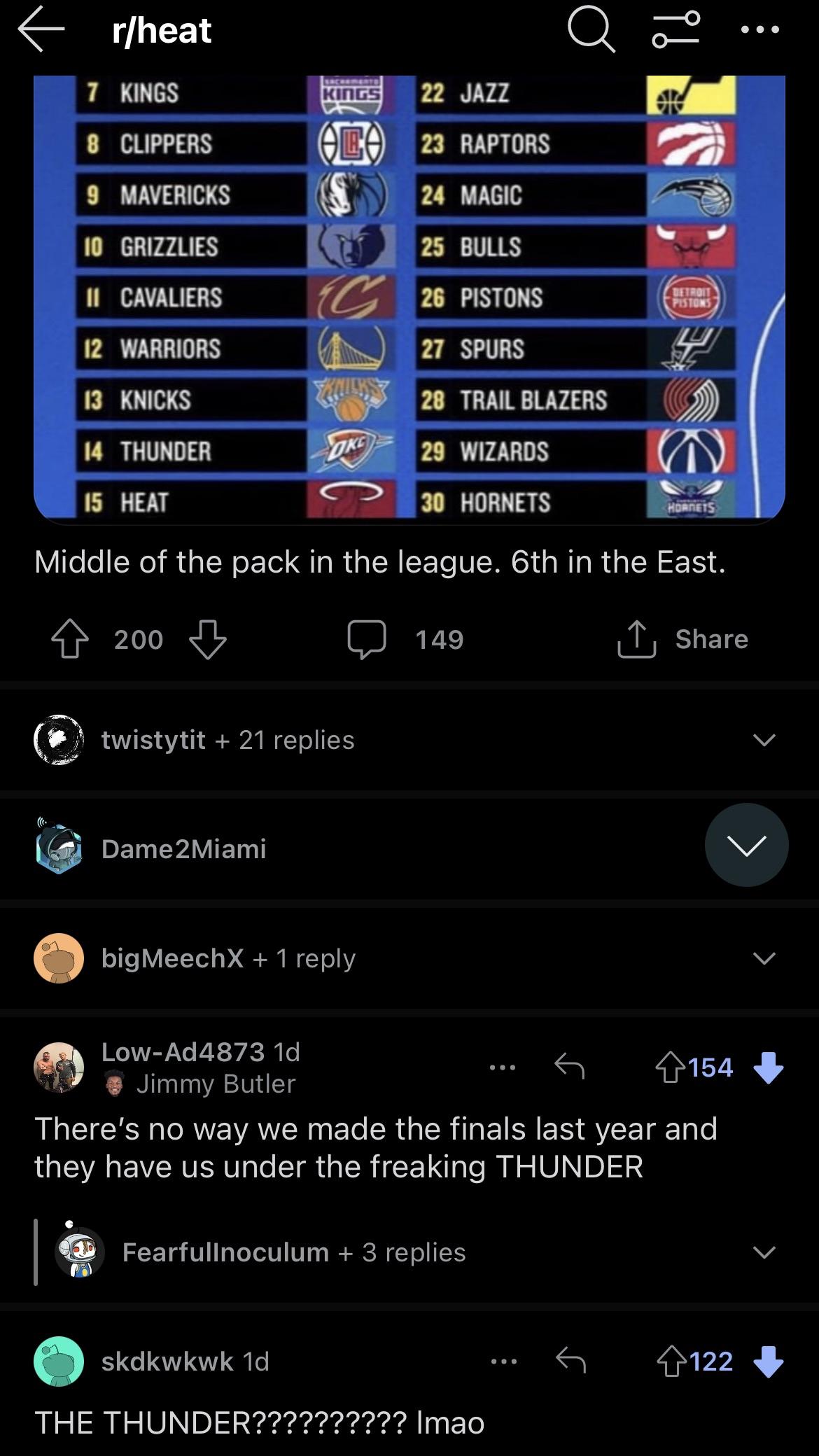Upvote Low-Ad4873's comment
Viewport: 819px width, 1456px height.
[670, 1067]
